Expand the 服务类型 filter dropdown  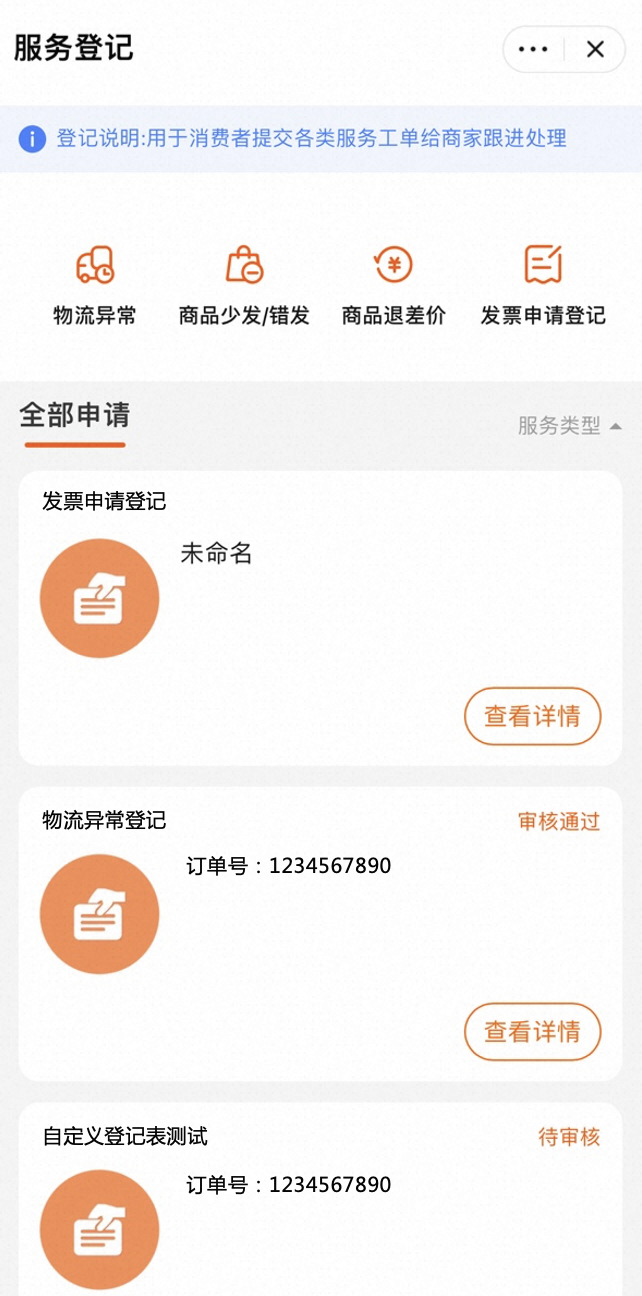tap(569, 426)
